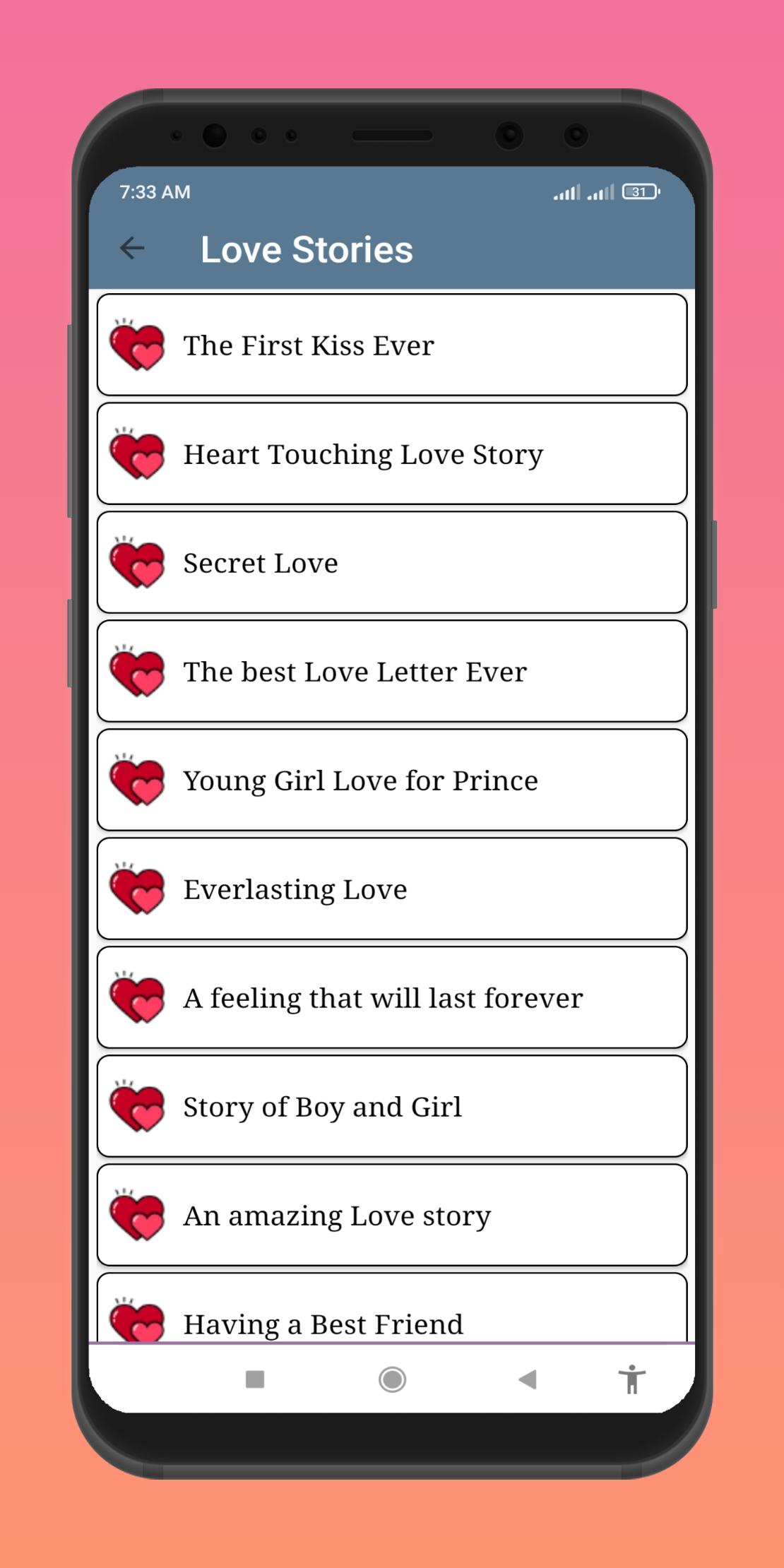Select An amazing Love story
Screen dimensions: 784x1568
tap(392, 1216)
